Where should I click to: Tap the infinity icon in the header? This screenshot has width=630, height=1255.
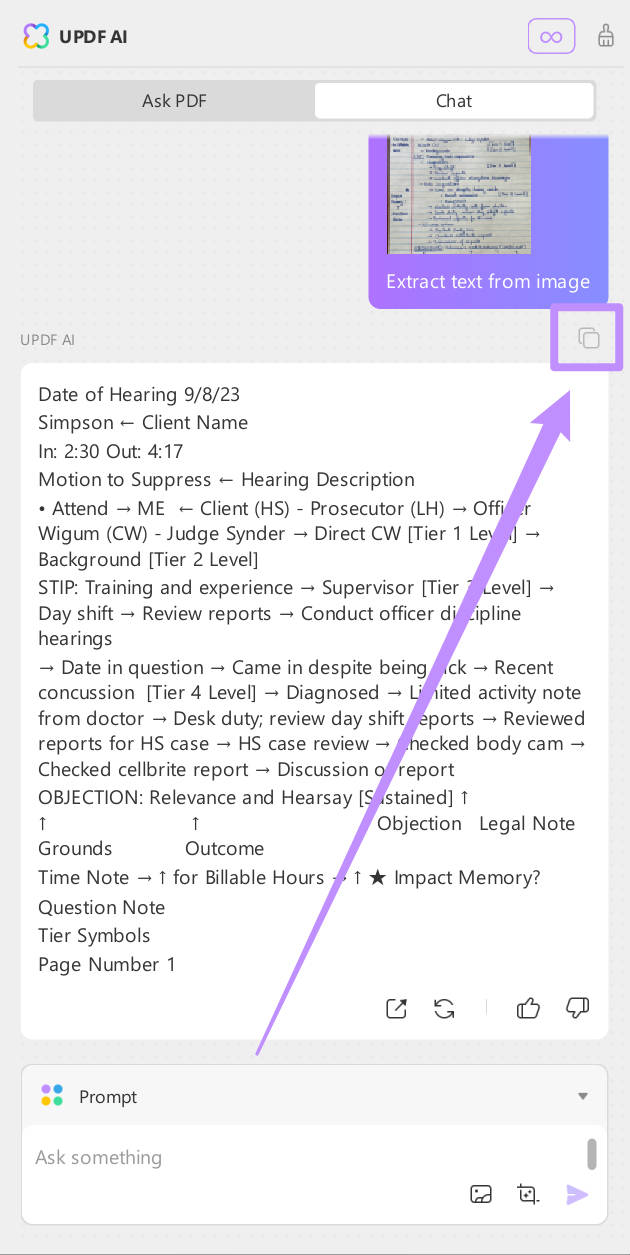point(551,37)
